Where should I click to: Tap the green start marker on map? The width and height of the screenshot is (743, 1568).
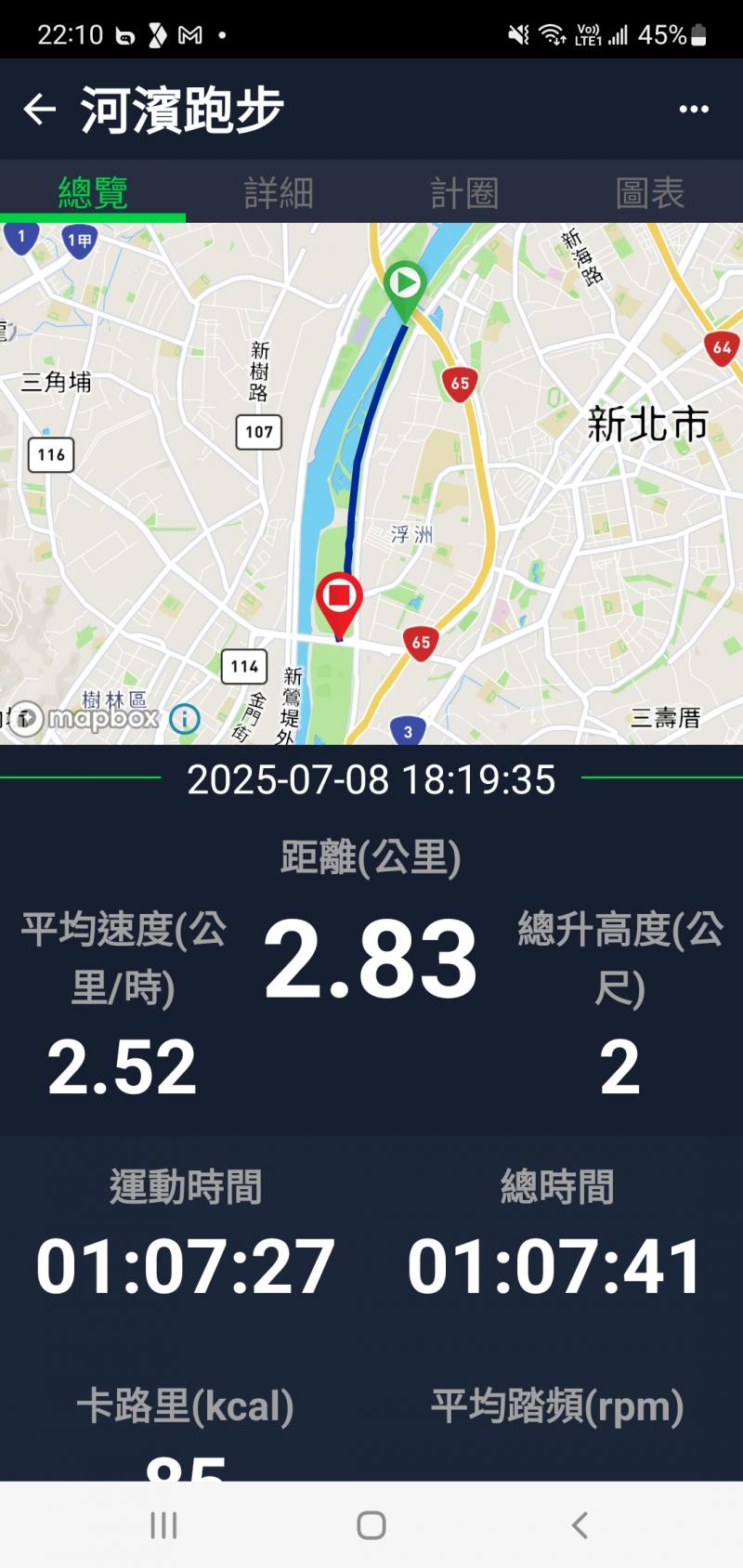(x=405, y=283)
